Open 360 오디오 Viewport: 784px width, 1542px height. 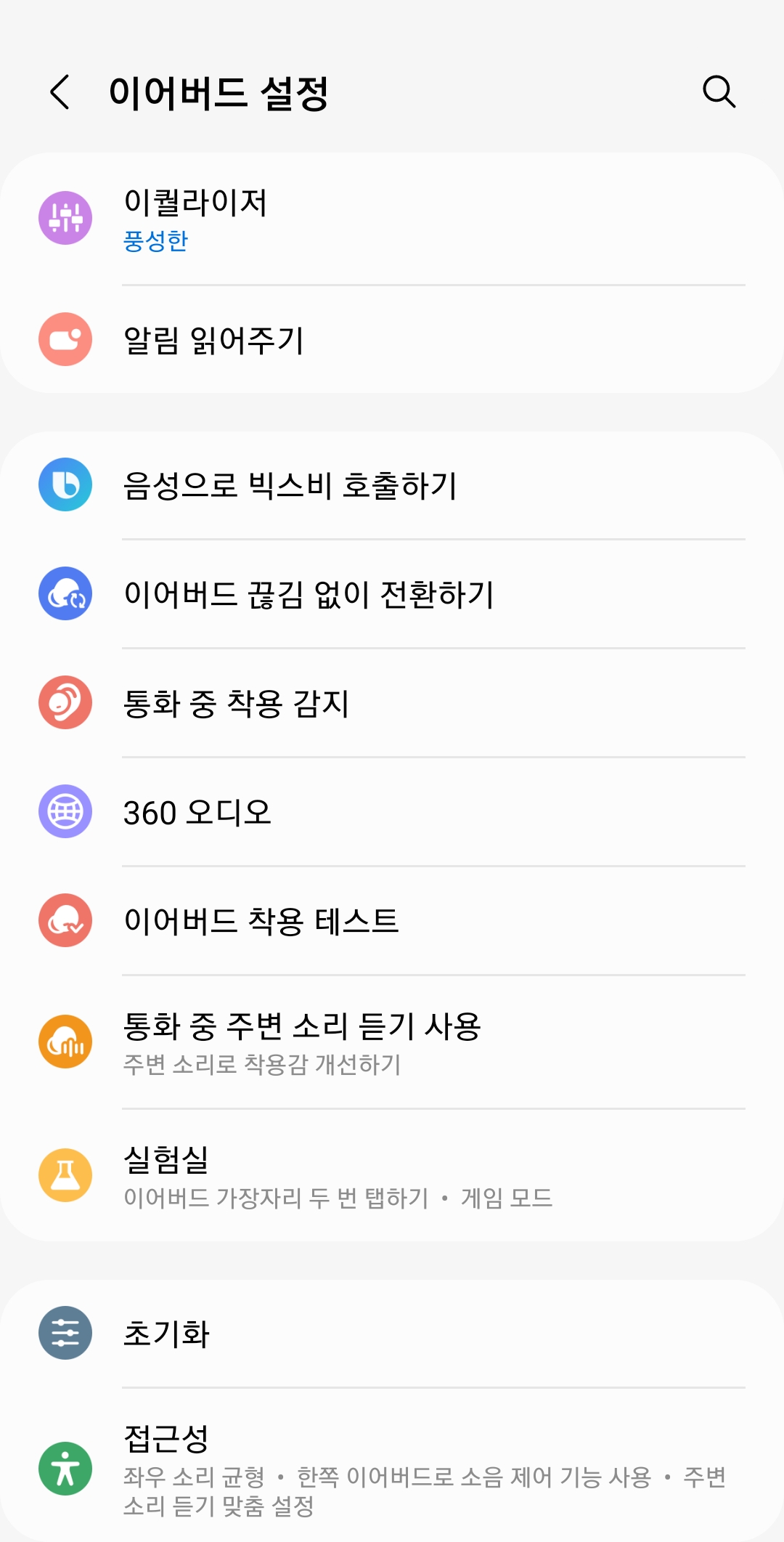pyautogui.click(x=392, y=812)
